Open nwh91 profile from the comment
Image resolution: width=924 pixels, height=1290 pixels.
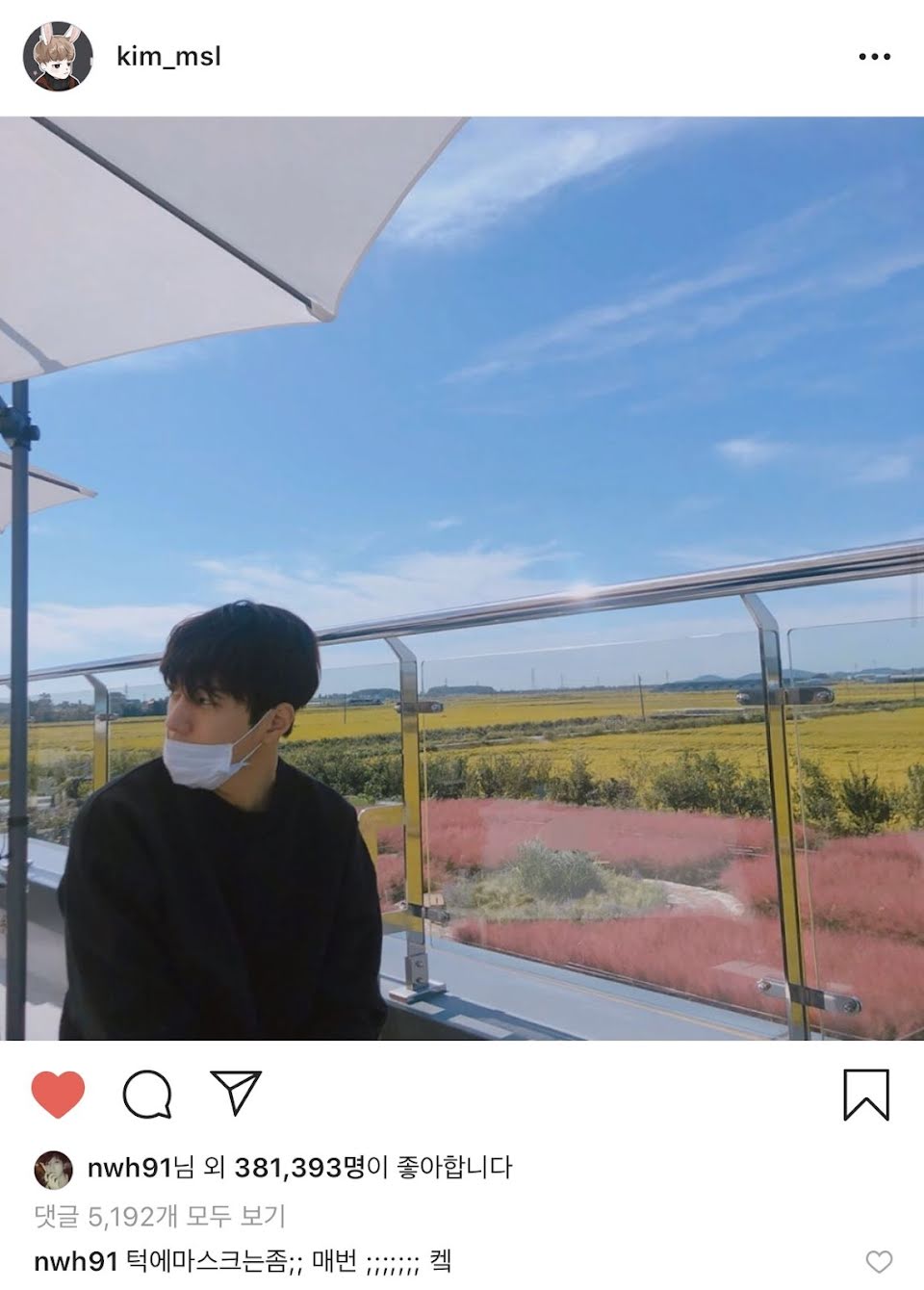[x=75, y=1261]
